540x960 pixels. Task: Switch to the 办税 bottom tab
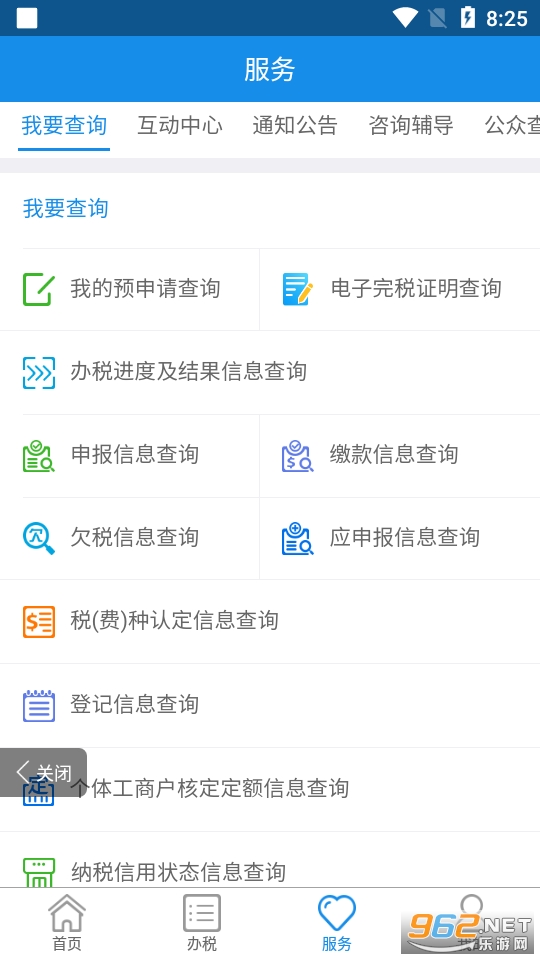202,923
